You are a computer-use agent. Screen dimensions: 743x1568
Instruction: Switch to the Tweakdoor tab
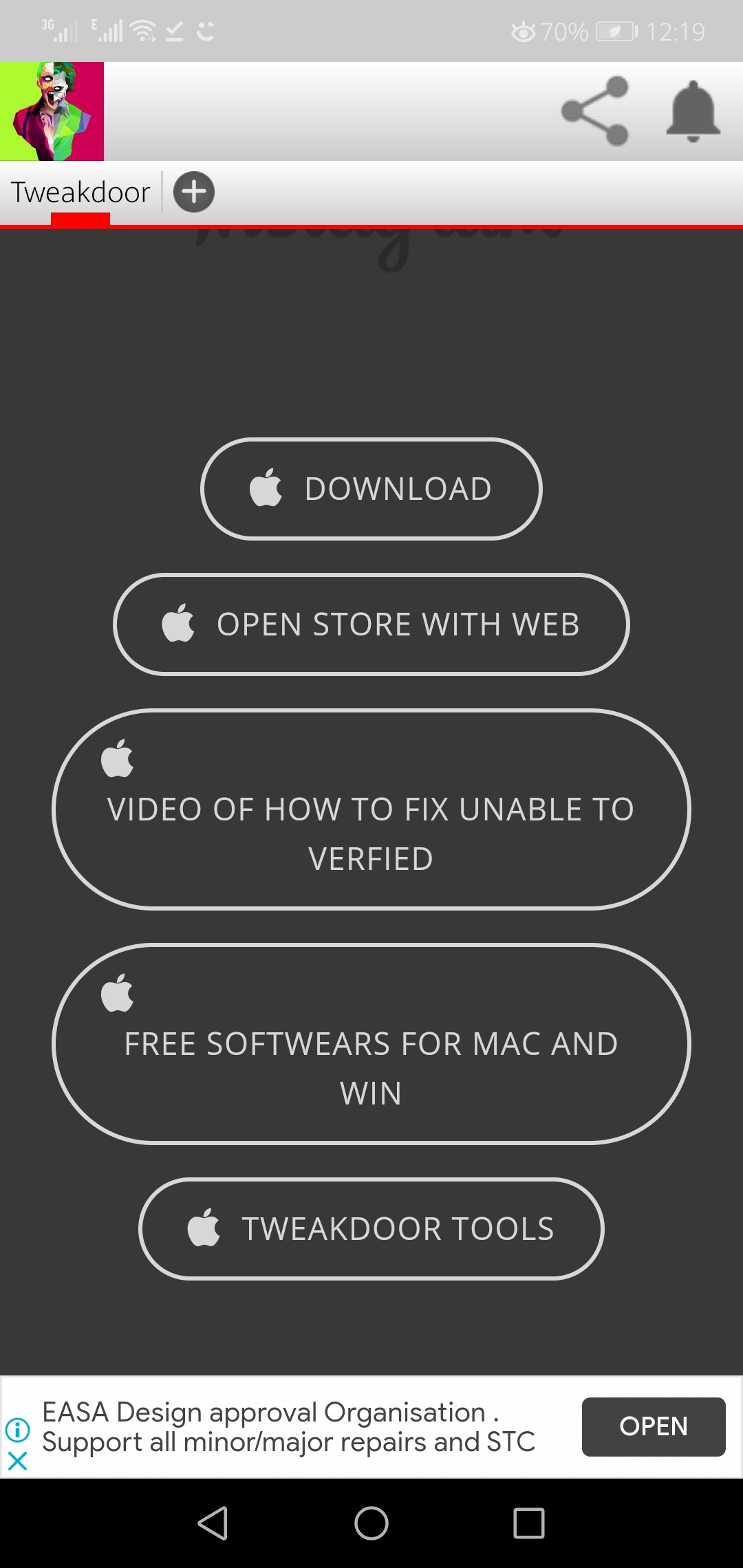pos(80,193)
